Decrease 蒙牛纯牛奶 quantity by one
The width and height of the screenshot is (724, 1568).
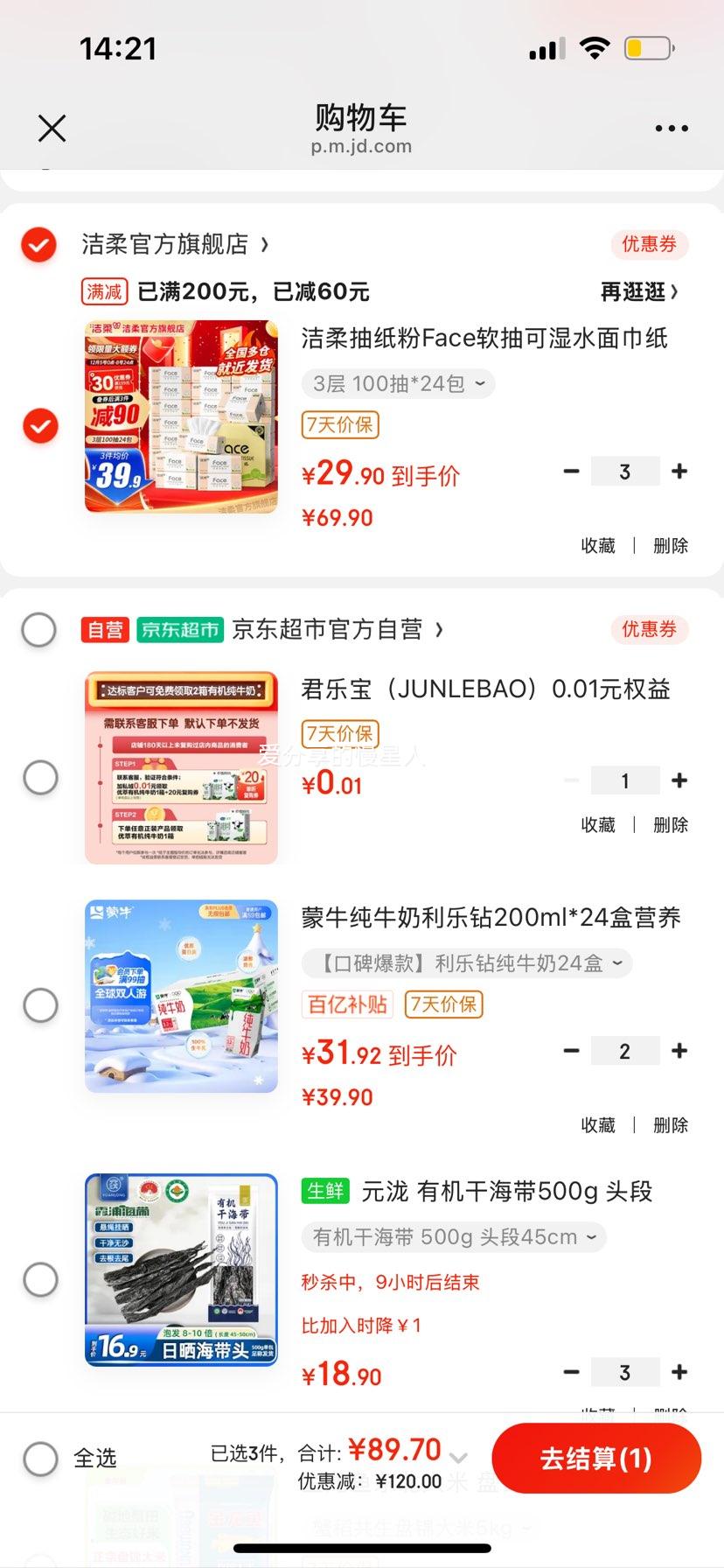tap(572, 1051)
